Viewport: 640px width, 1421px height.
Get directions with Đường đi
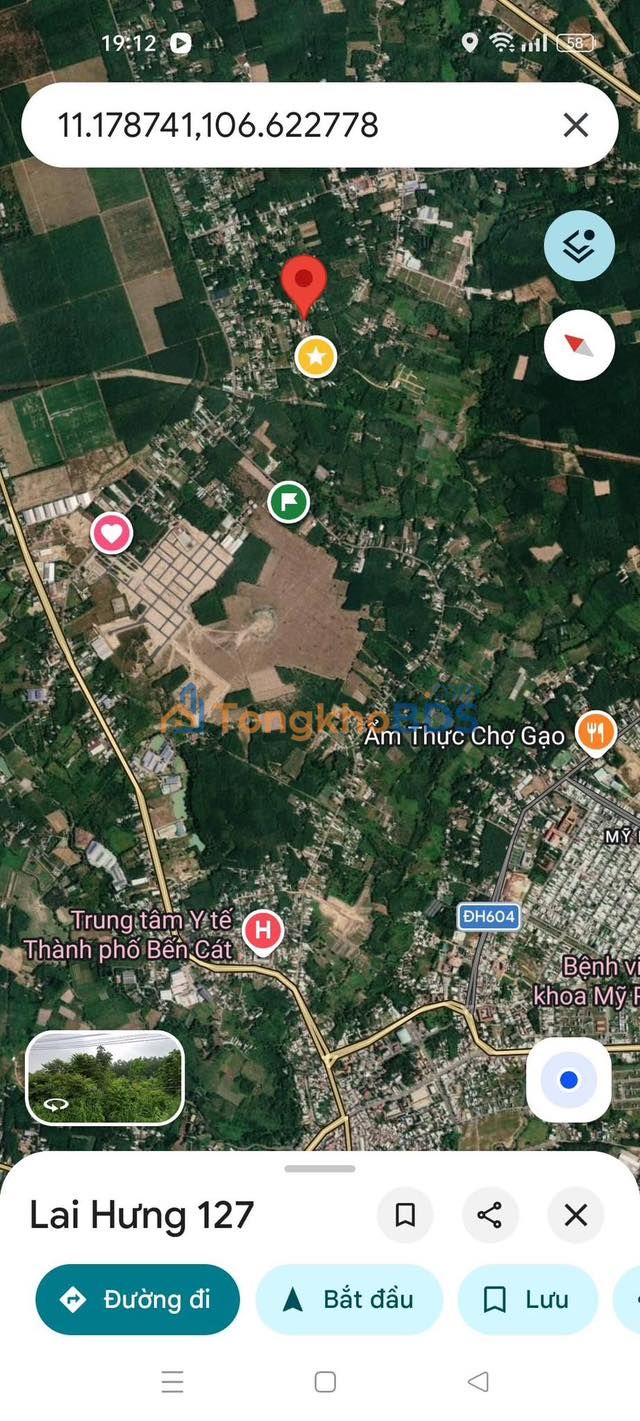(138, 1300)
